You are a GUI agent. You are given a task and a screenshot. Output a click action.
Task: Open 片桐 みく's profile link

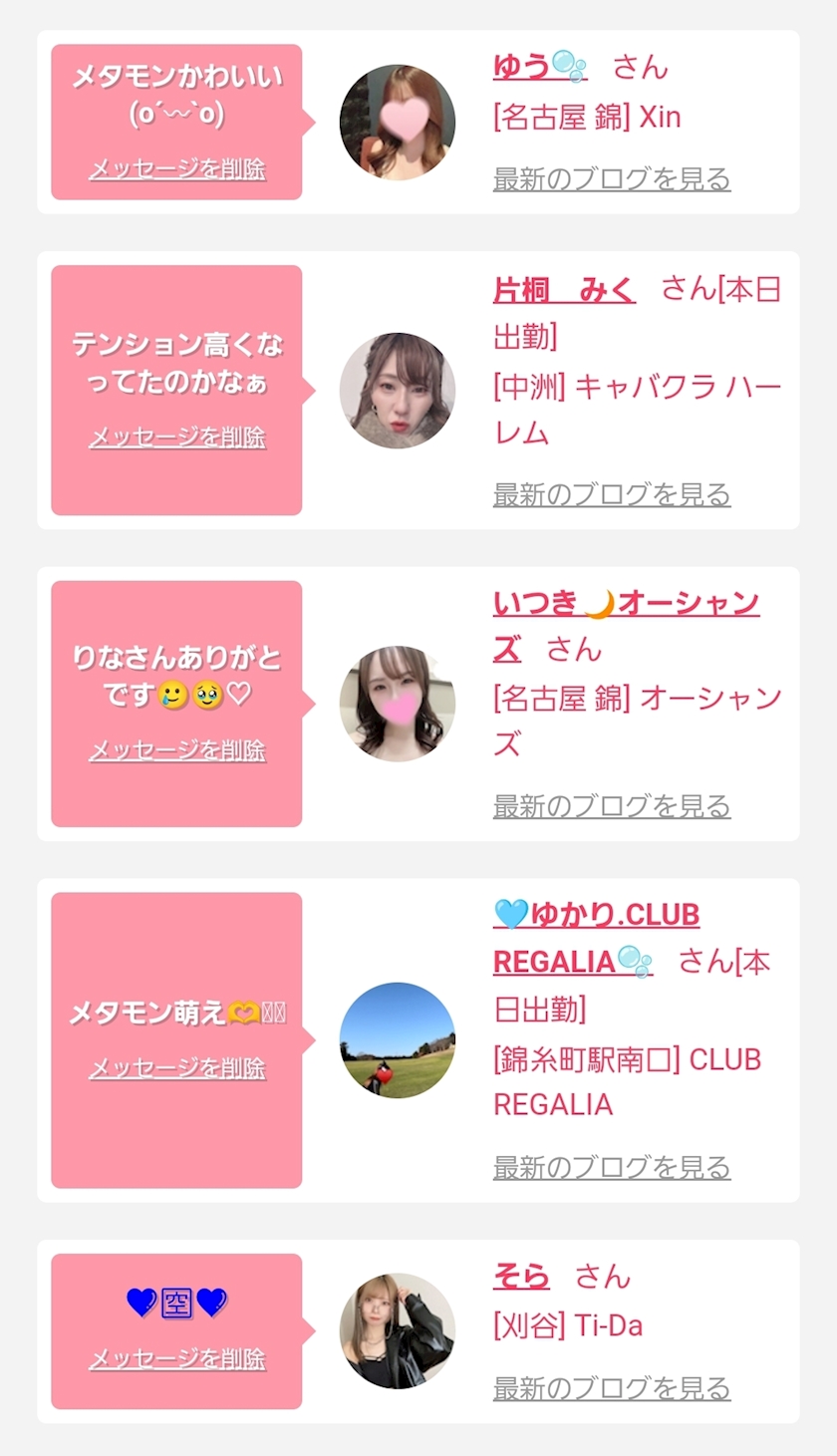(564, 290)
